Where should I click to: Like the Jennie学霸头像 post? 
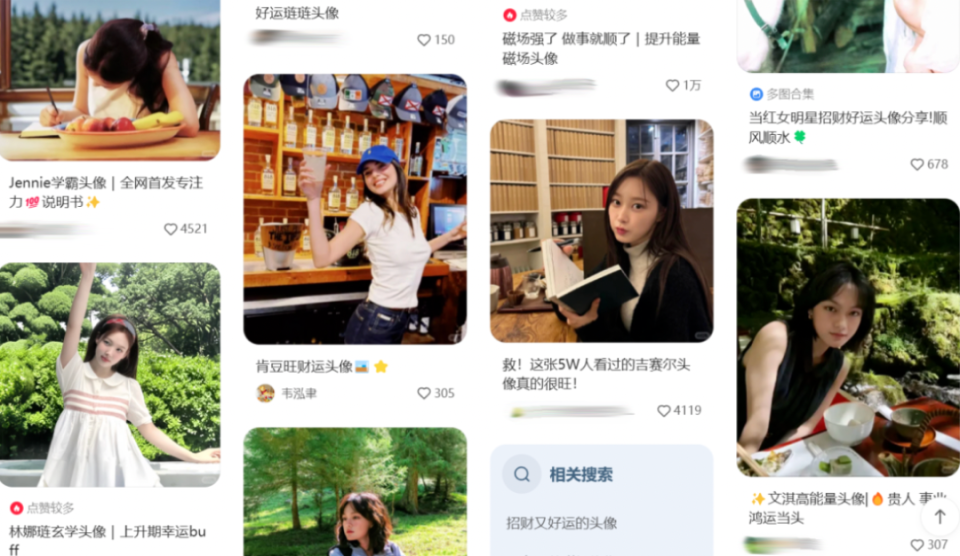171,229
